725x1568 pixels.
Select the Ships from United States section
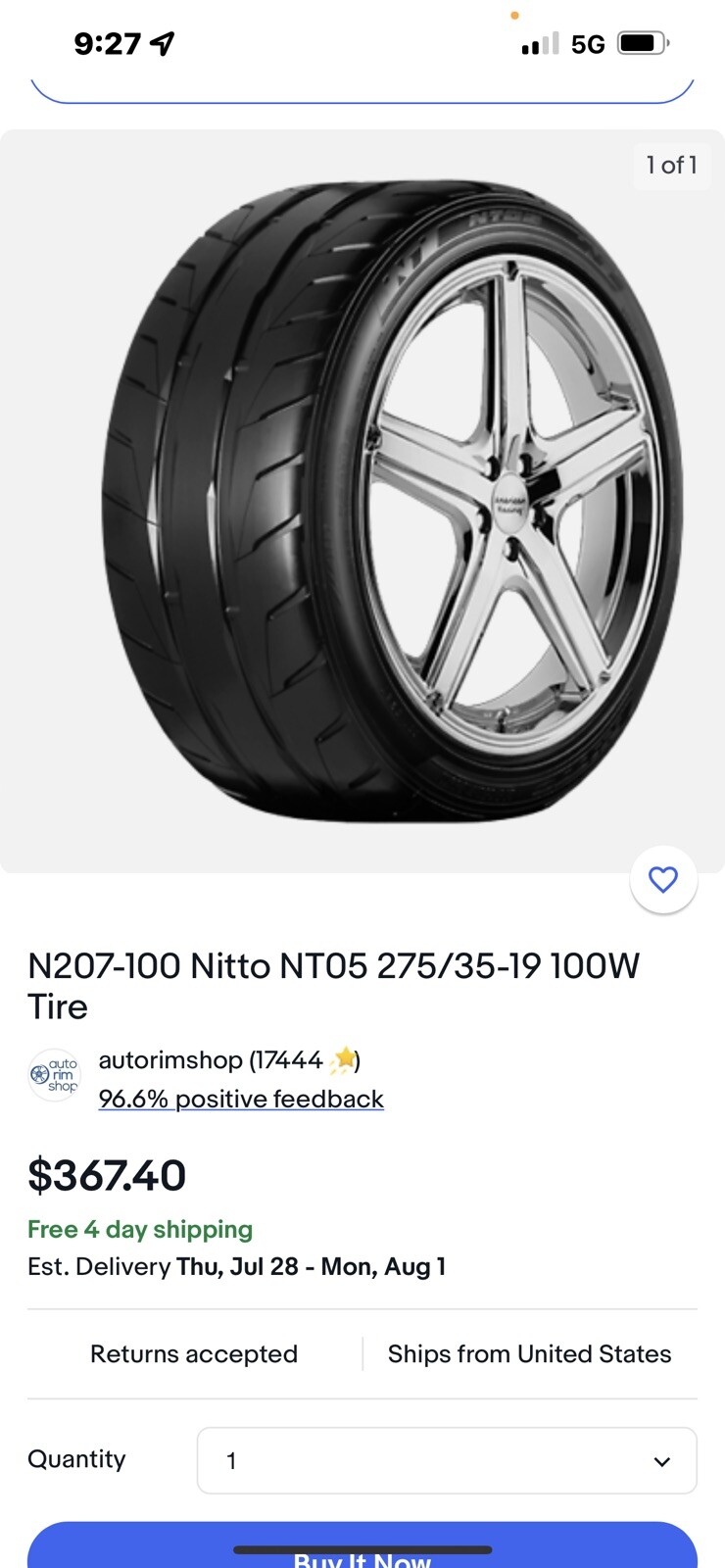click(x=528, y=1353)
